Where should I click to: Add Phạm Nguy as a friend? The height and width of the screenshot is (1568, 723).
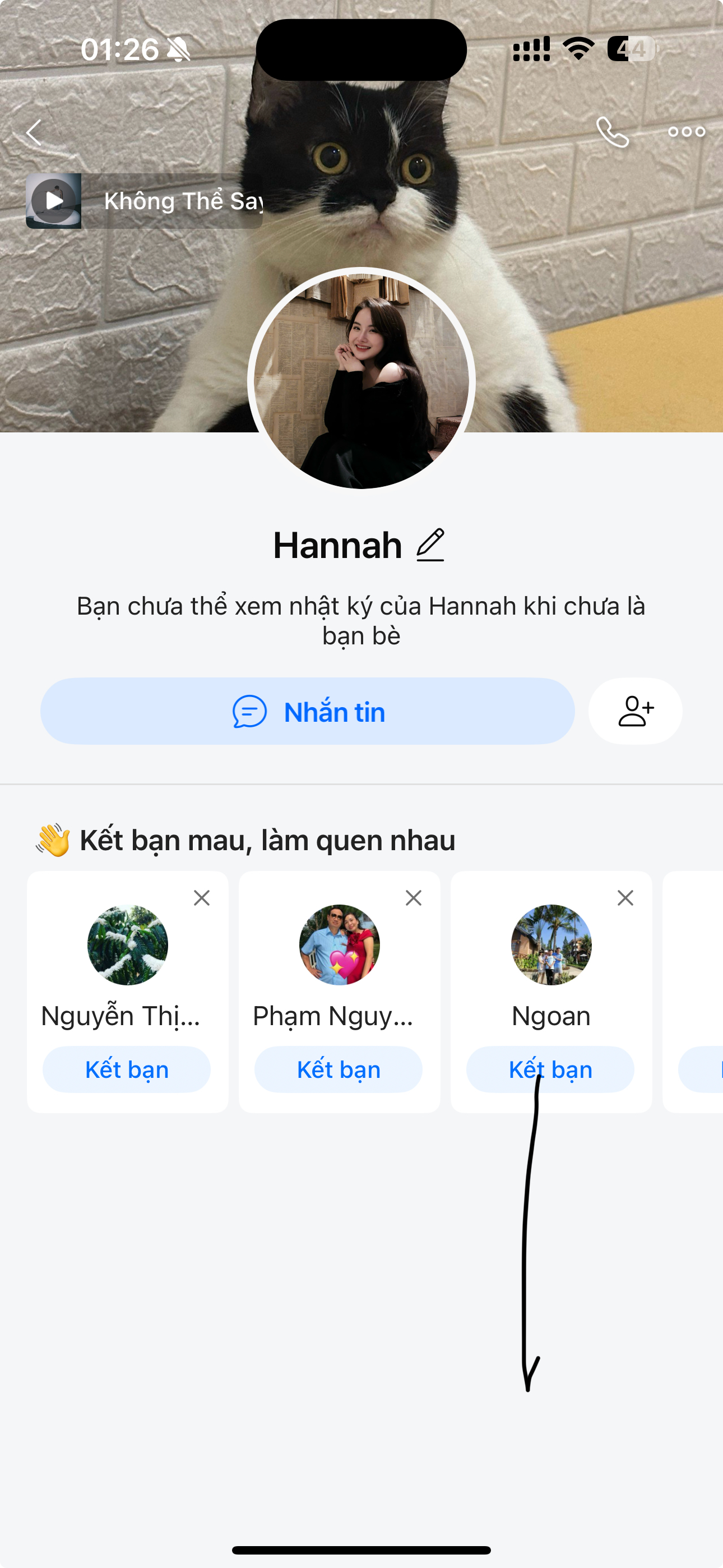click(x=339, y=1069)
